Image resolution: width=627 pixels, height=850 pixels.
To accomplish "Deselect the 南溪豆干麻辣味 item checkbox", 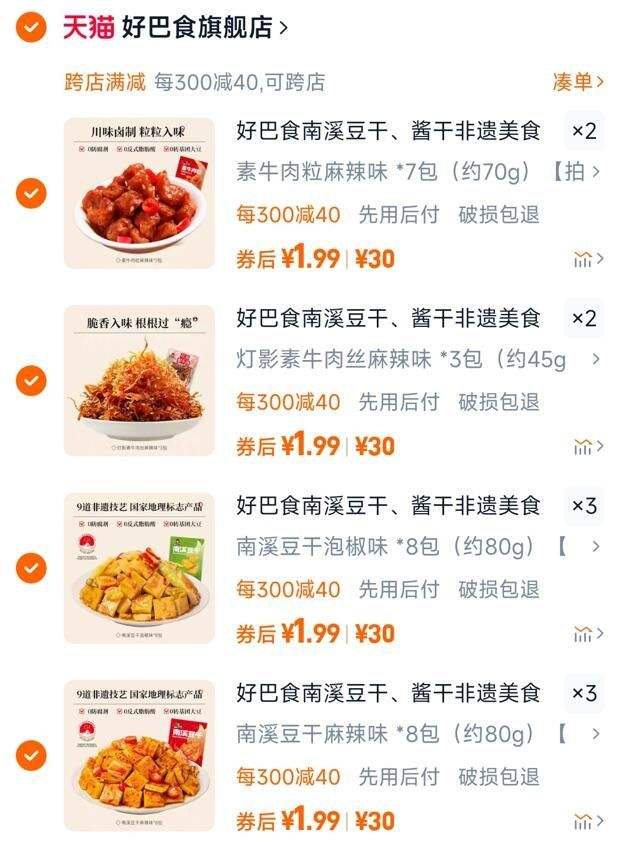I will click(x=32, y=755).
